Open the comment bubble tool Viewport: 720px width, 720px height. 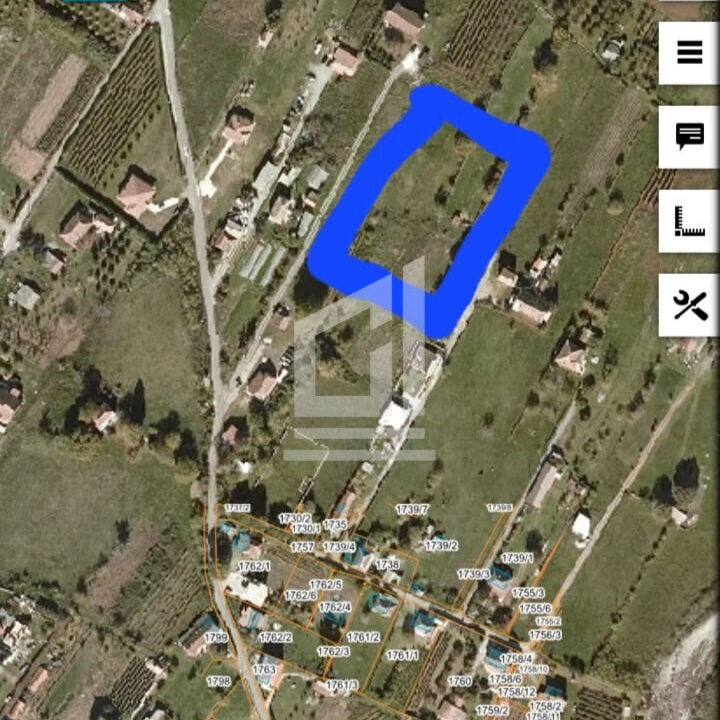(689, 136)
